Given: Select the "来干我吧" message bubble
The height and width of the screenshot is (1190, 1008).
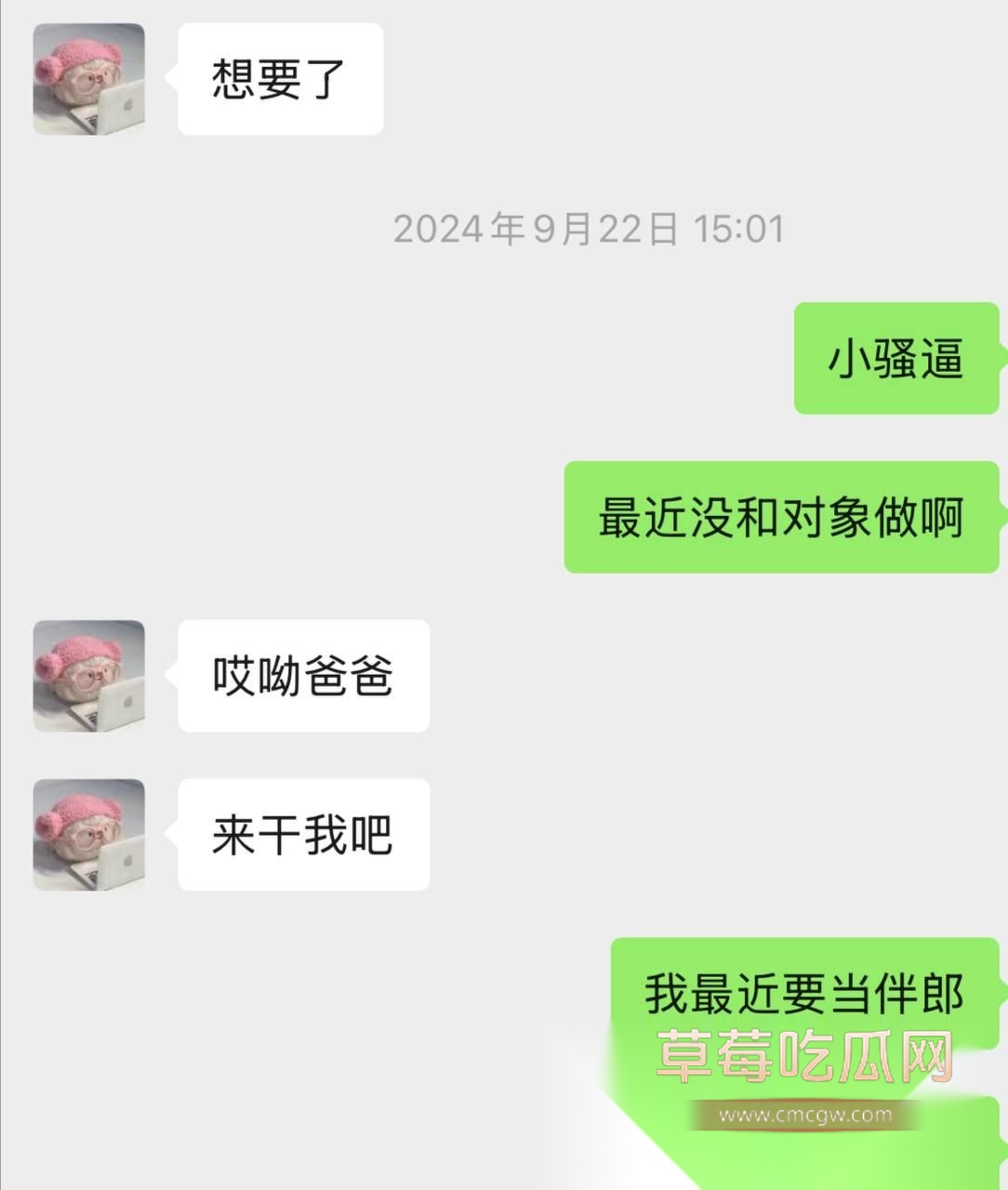Looking at the screenshot, I should click(x=299, y=835).
